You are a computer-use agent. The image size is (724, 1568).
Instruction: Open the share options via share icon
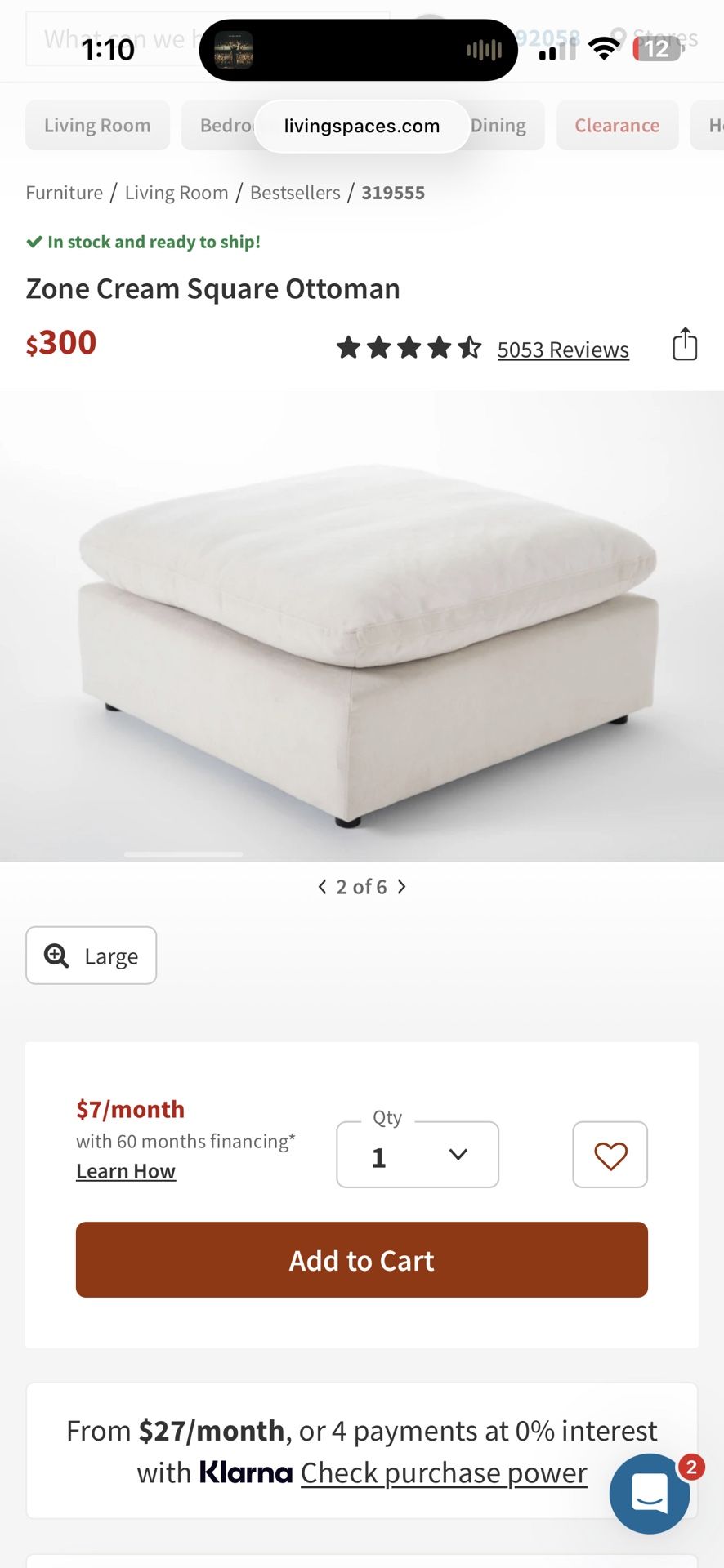click(x=684, y=345)
